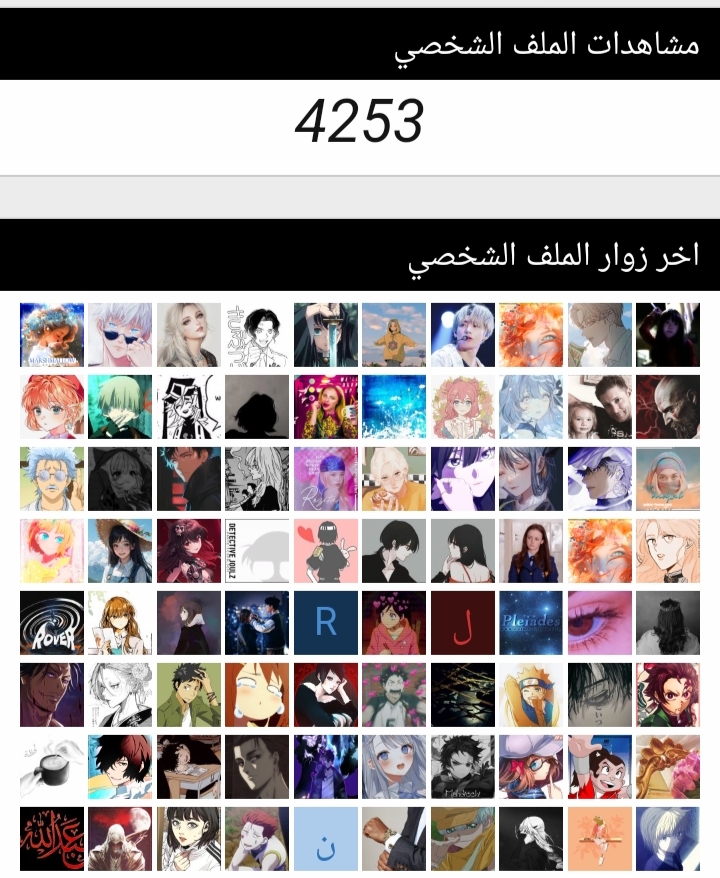
Task: Open visitor with wristwatch and suit avatar
Action: point(394,839)
